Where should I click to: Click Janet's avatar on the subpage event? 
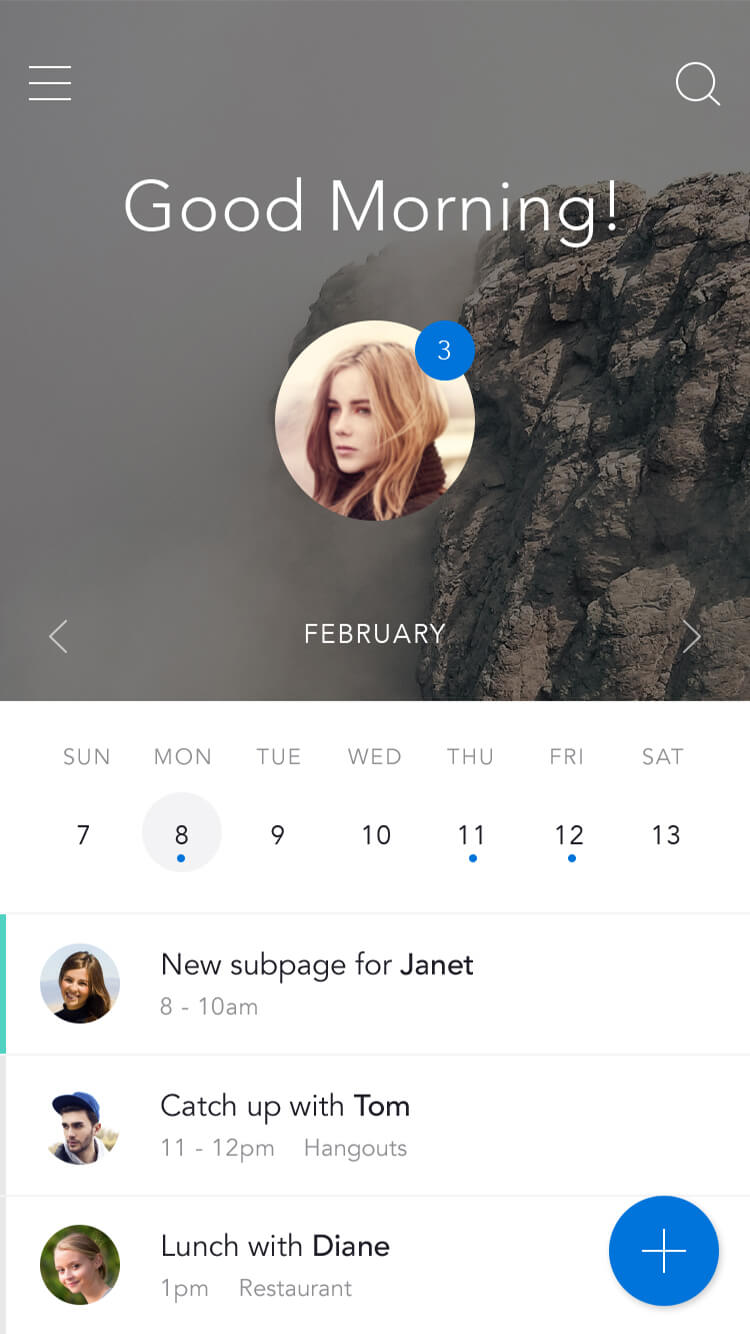pos(79,983)
